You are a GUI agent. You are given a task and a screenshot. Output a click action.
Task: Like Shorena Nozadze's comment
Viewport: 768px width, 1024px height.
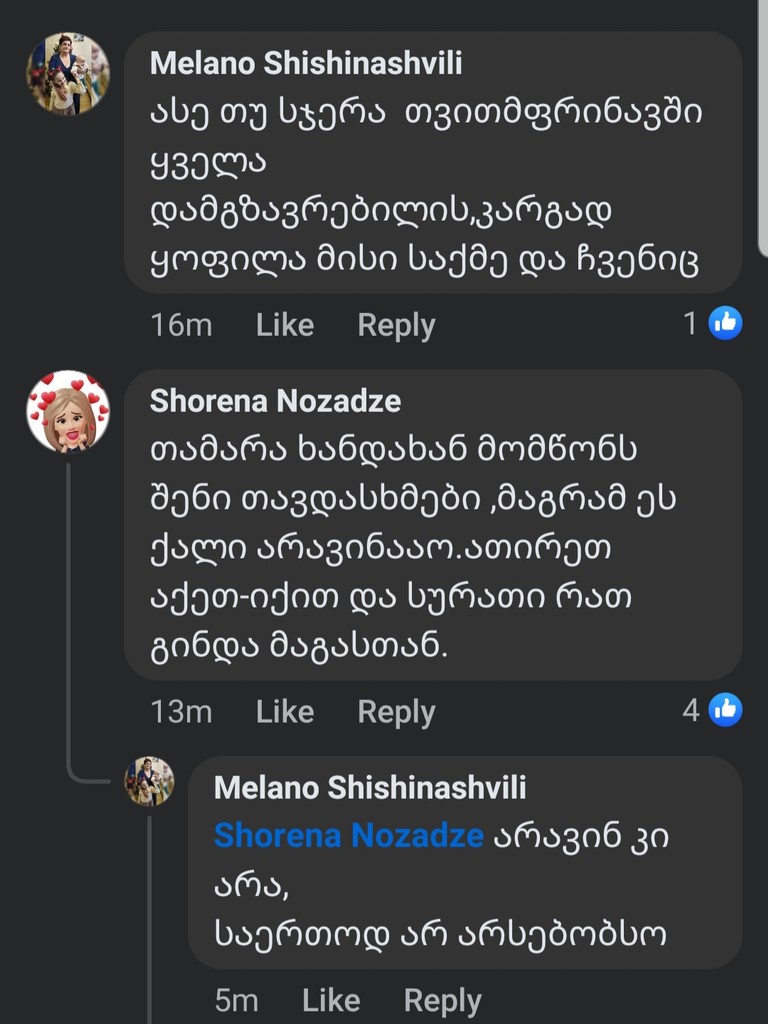click(x=285, y=711)
